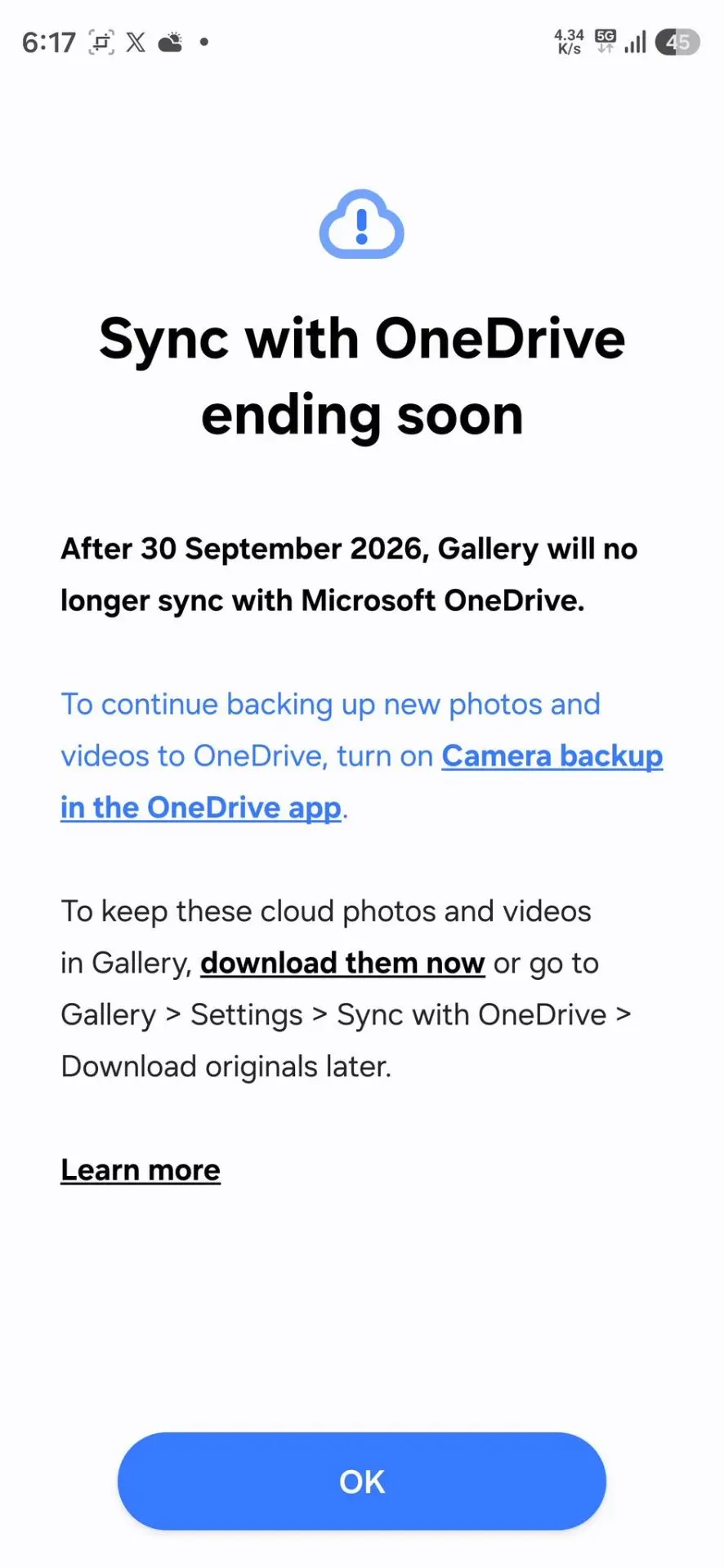The width and height of the screenshot is (724, 1568).
Task: Tap the download them now link
Action: tap(342, 963)
